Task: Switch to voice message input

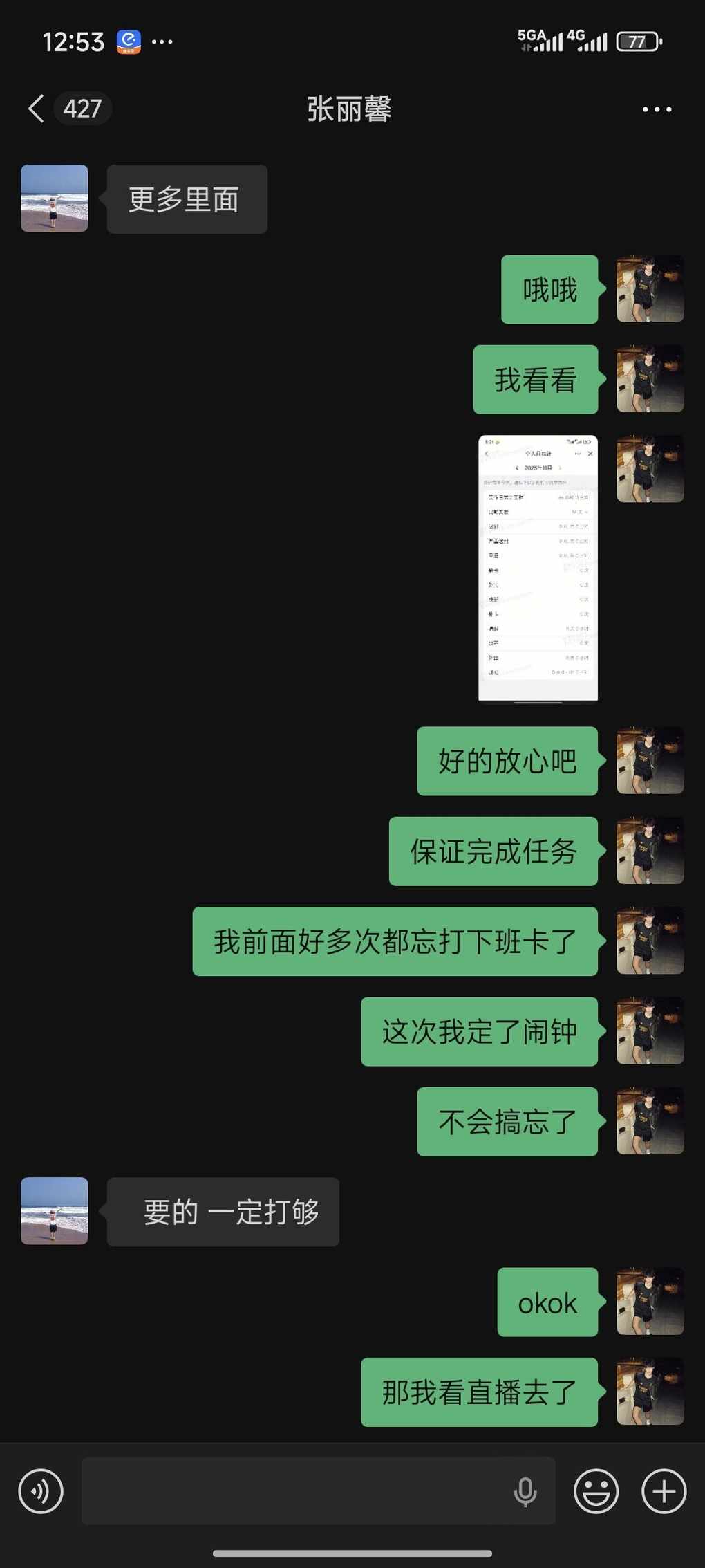Action: pos(41,1491)
